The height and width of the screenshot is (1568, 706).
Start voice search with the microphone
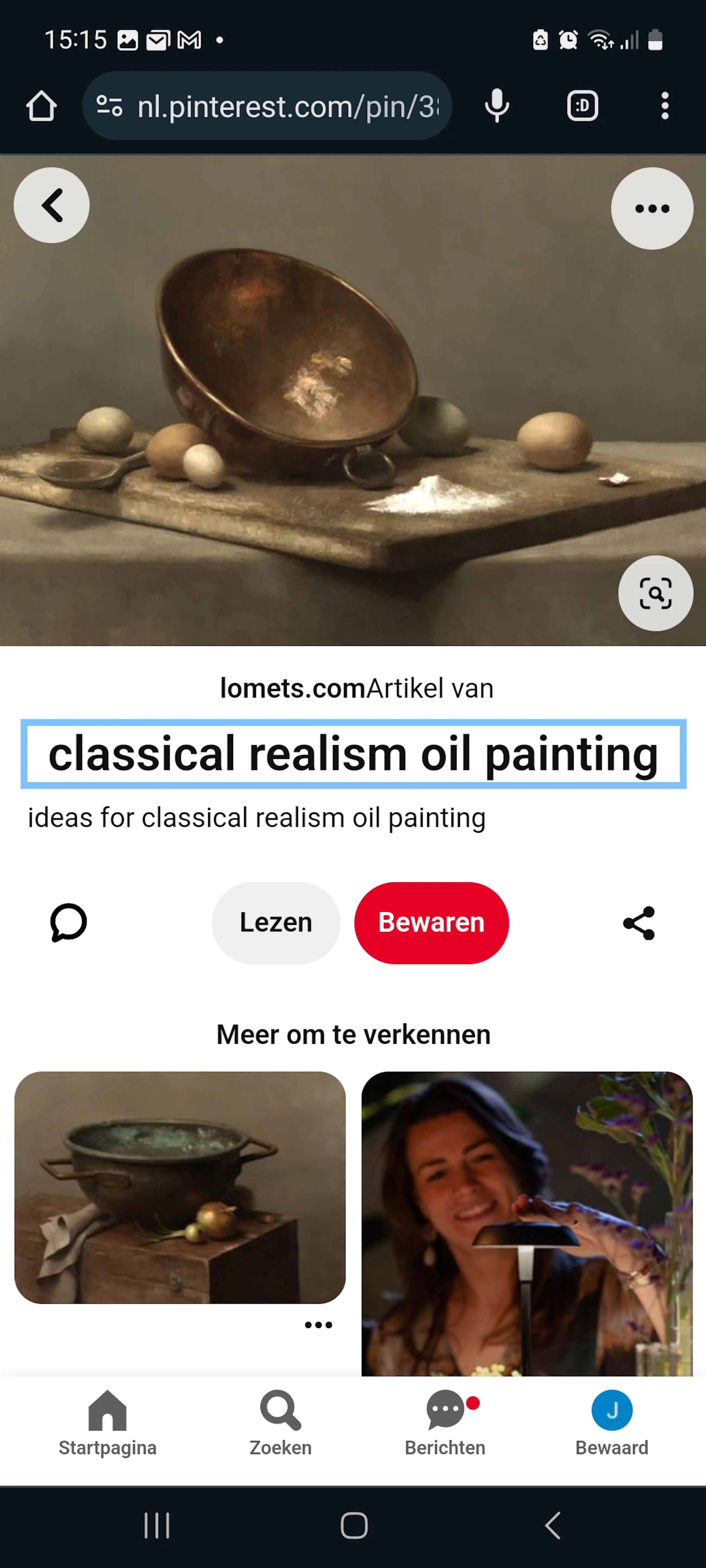click(x=497, y=107)
